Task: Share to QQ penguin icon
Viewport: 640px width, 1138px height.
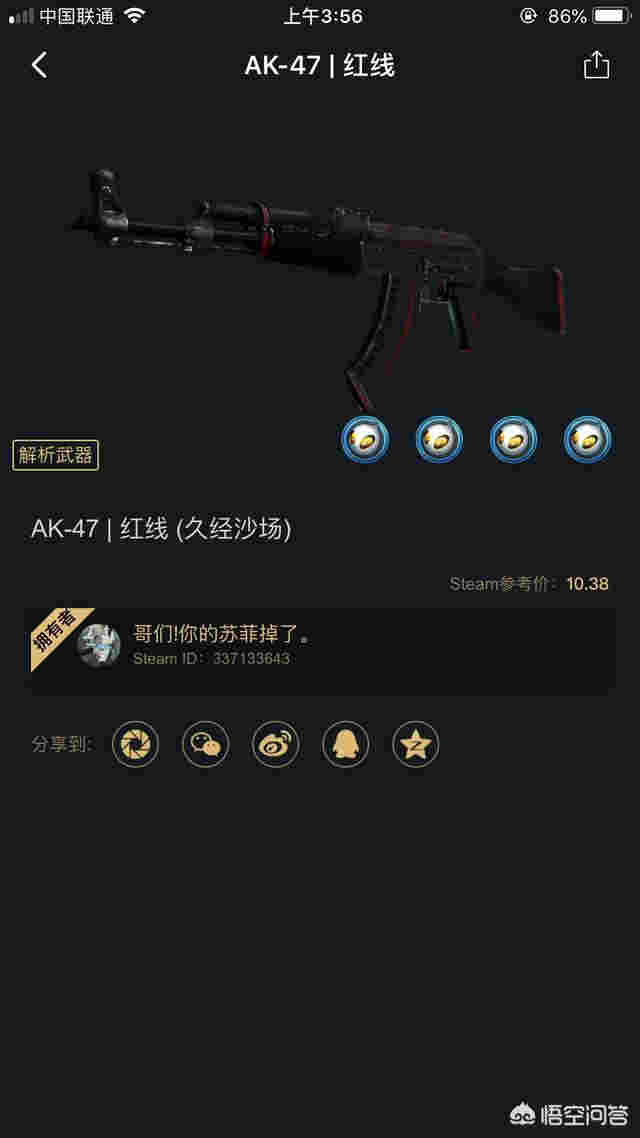Action: (x=345, y=745)
